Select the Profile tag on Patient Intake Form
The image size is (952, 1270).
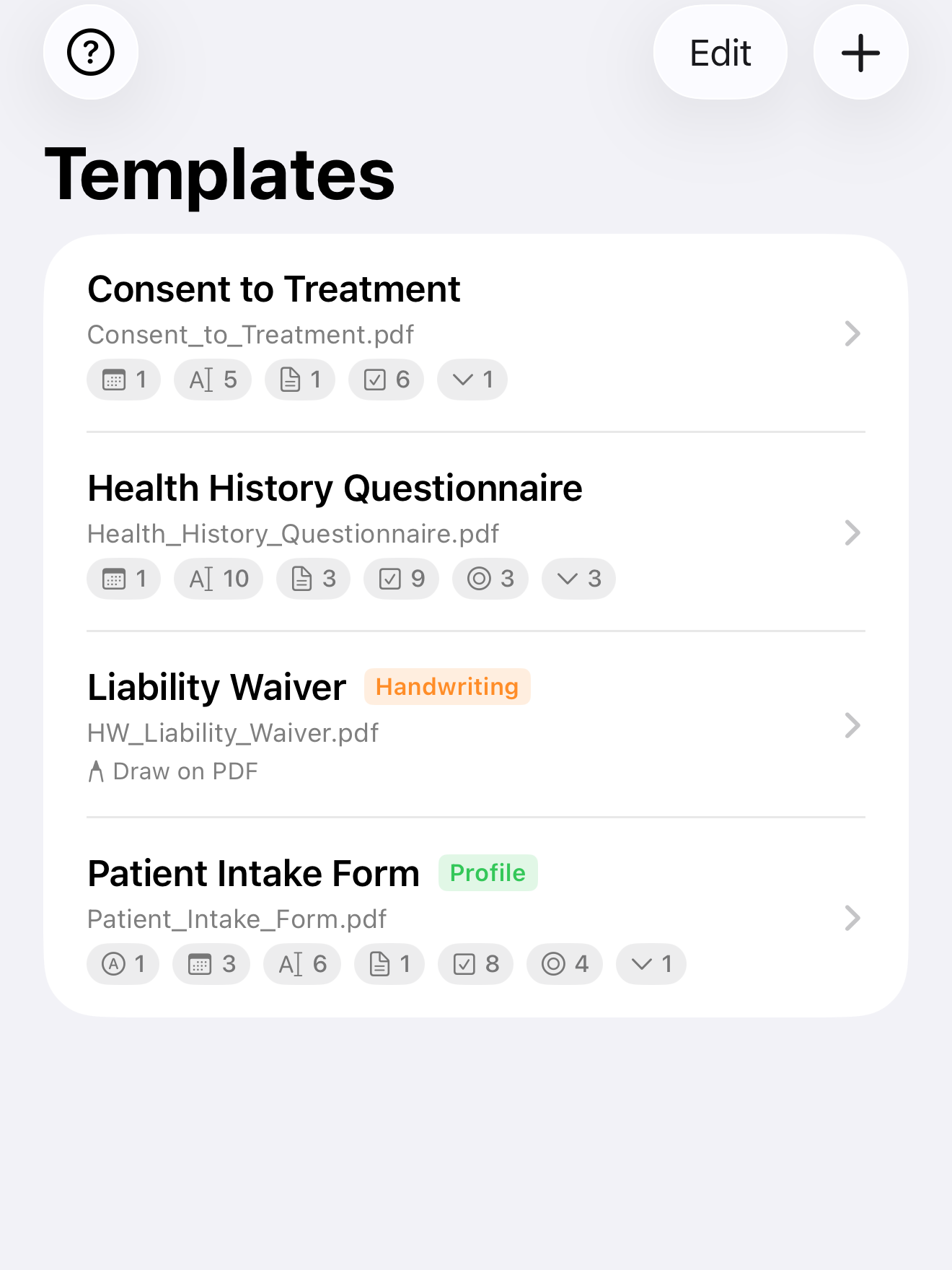tap(488, 872)
